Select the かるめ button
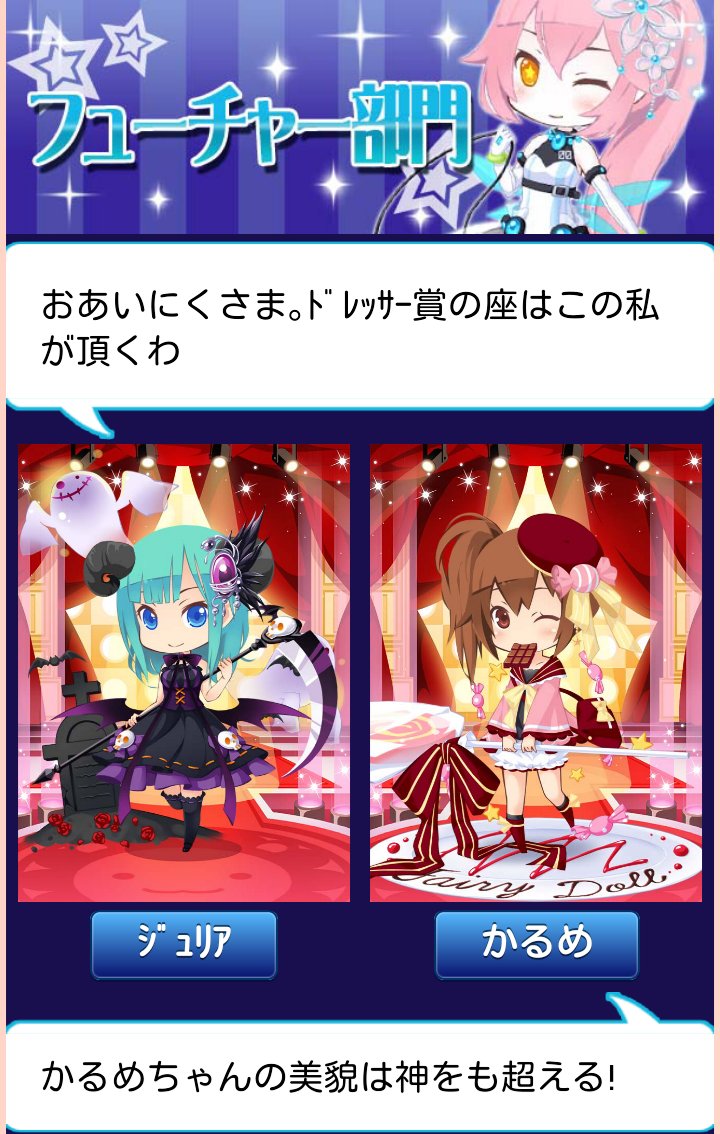 point(536,944)
